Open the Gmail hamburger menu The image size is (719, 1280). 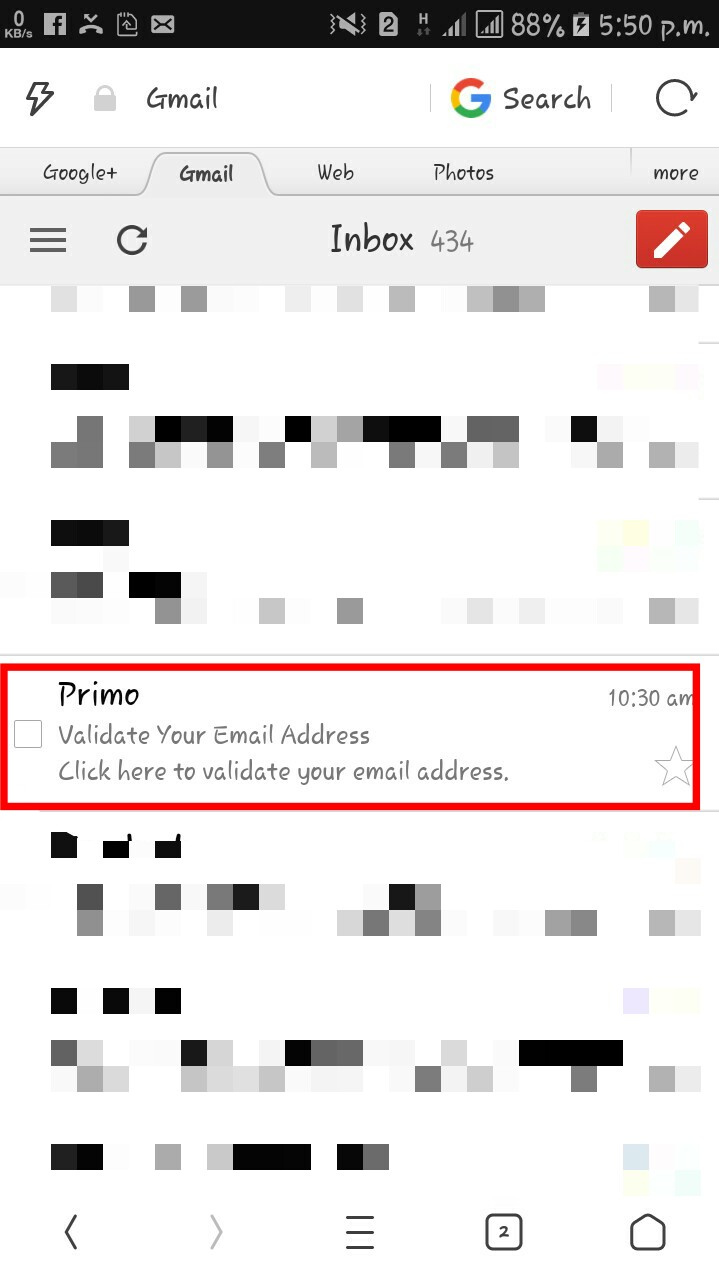48,240
